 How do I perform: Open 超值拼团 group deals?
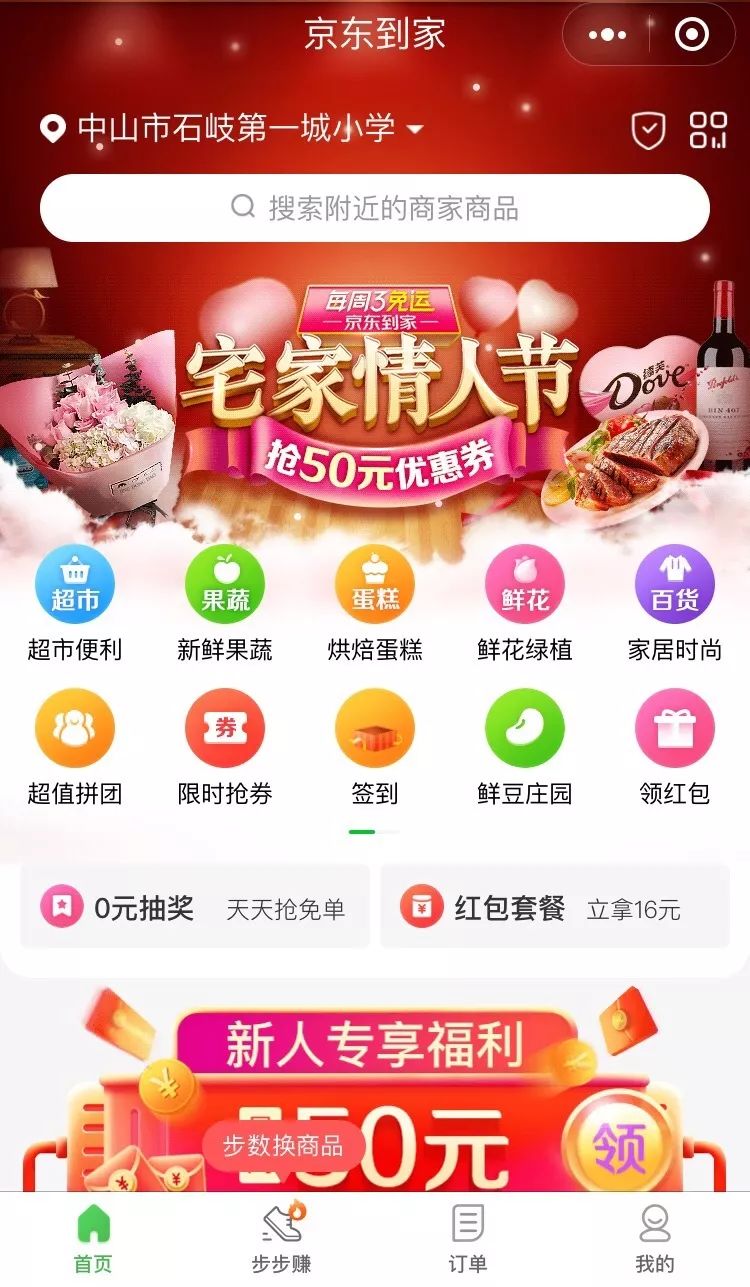pos(75,747)
